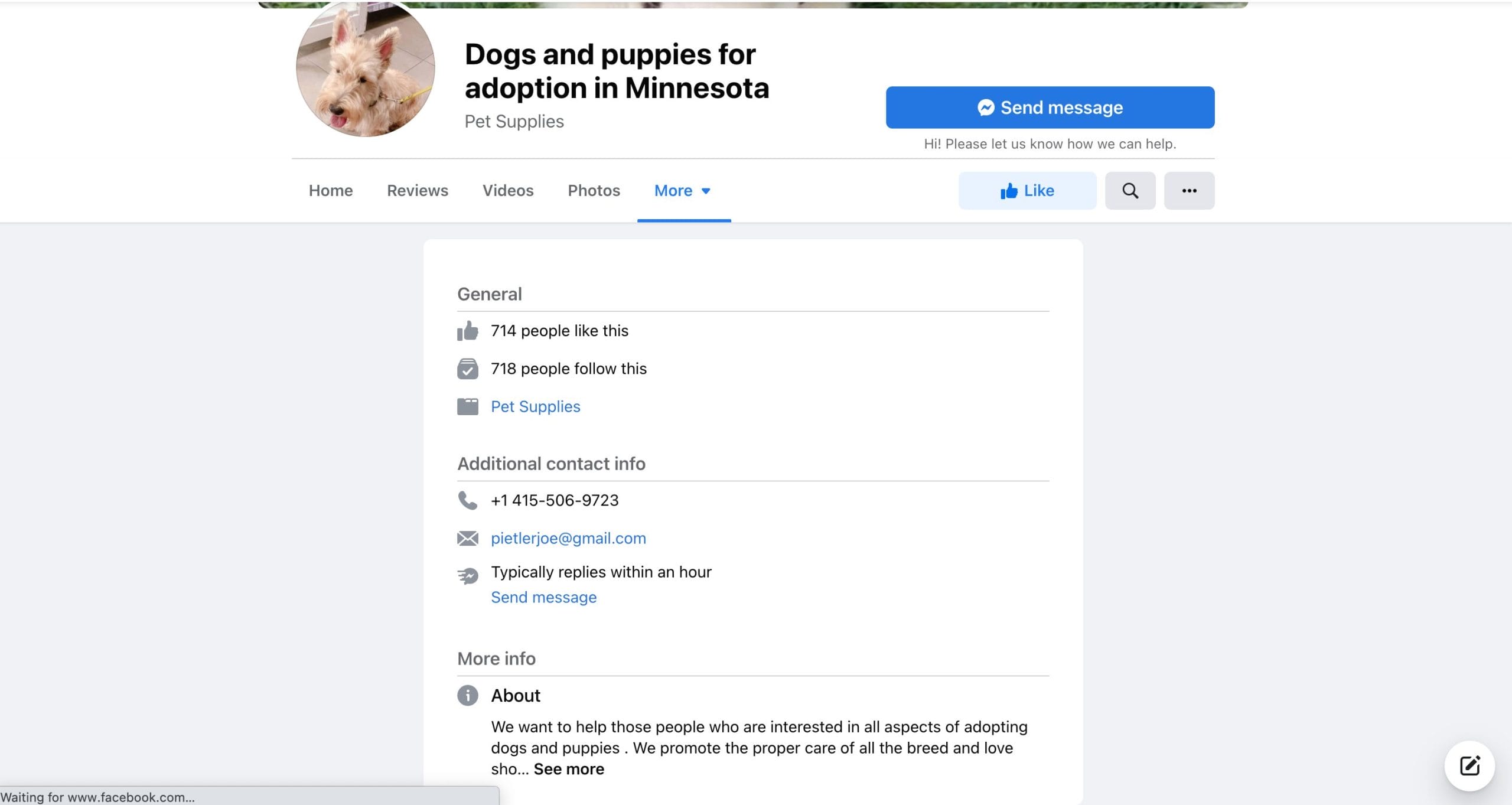Tap the pietlerjoe@gmail.com email link

(x=568, y=538)
